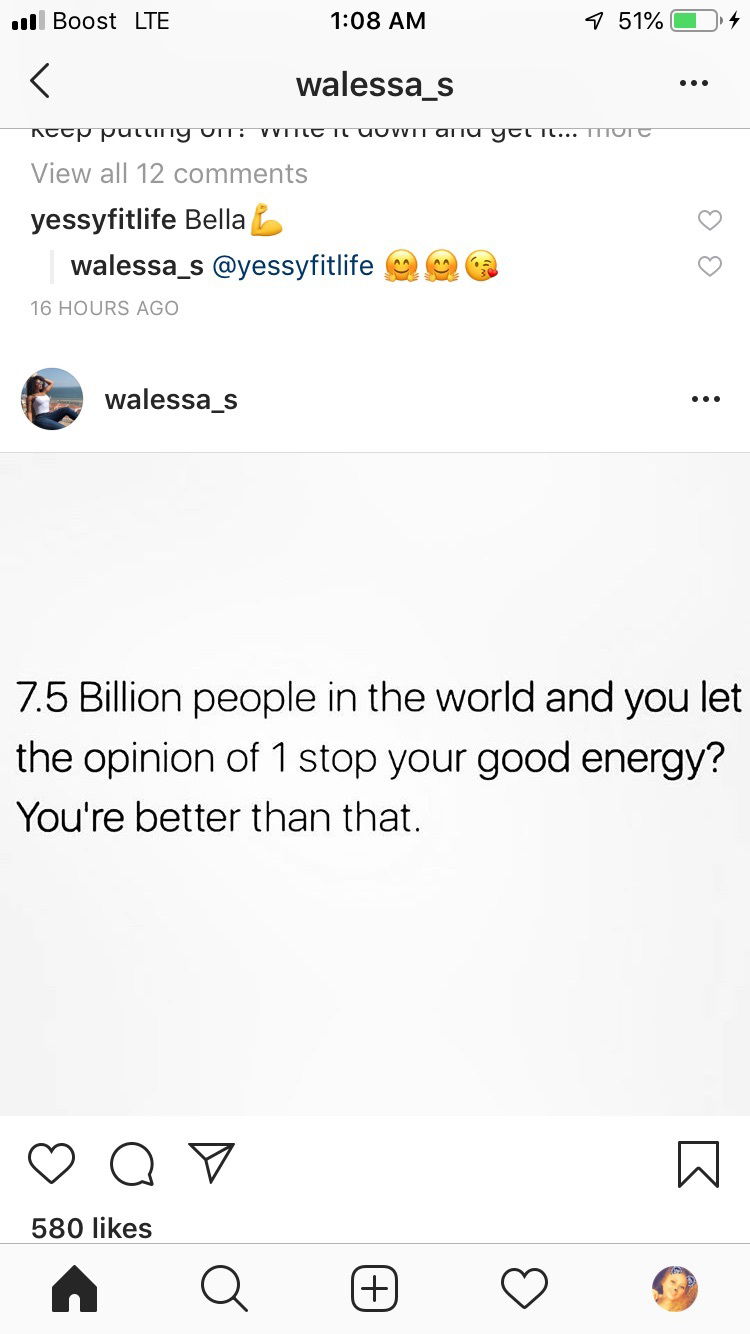This screenshot has height=1334, width=750.
Task: Expand the caption with more
Action: pos(619,130)
